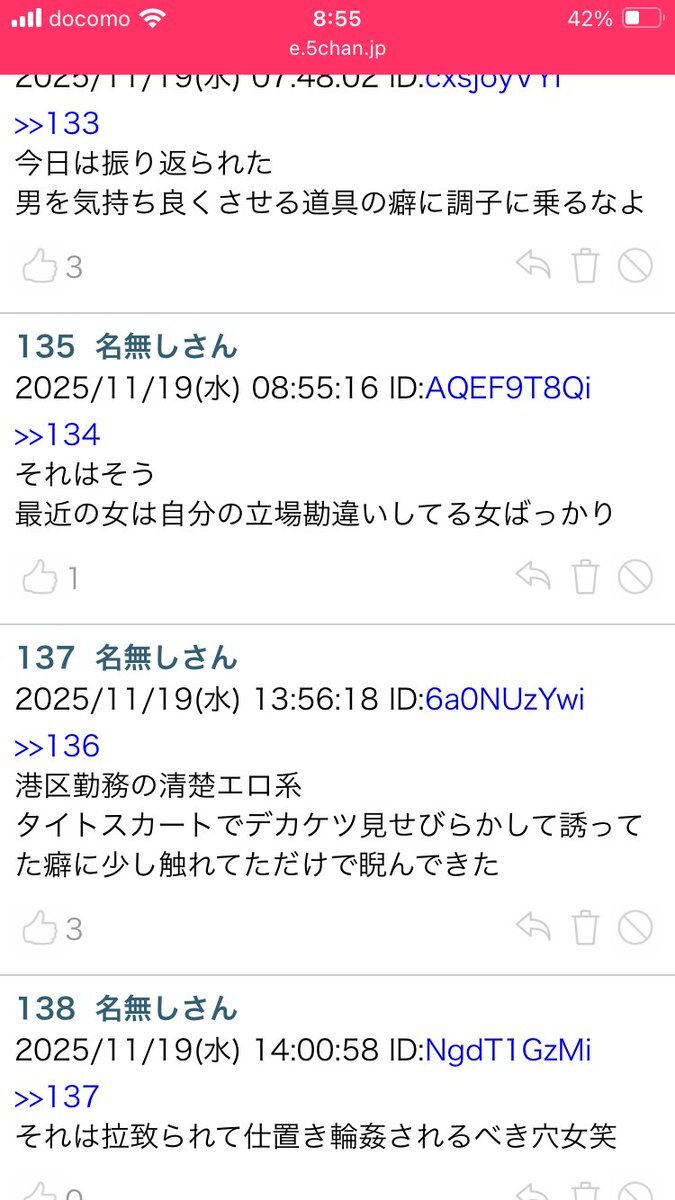Jump to the >>137 referenced post
675x1200 pixels.
point(57,1097)
